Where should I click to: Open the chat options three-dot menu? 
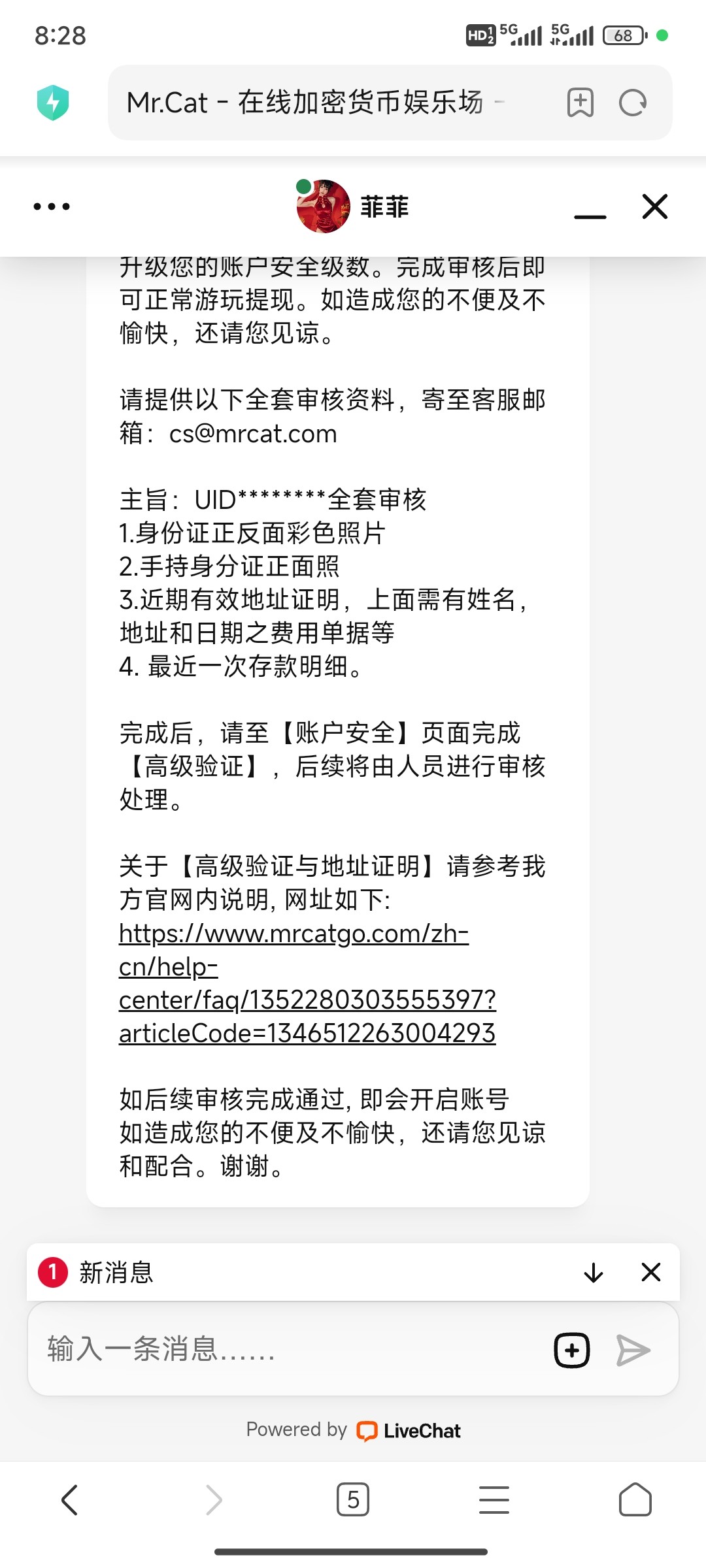coord(52,206)
